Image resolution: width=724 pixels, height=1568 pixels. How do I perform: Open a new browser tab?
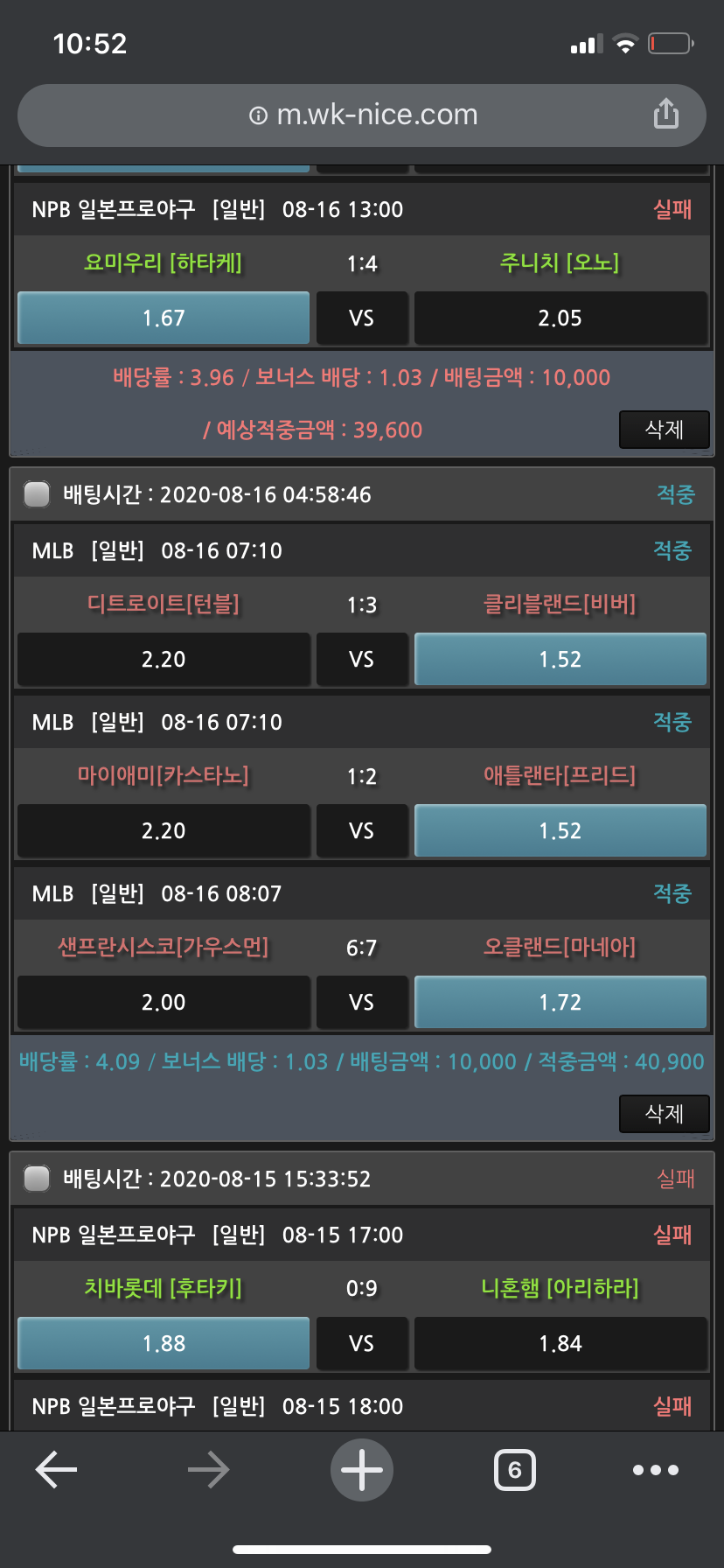pyautogui.click(x=362, y=1470)
